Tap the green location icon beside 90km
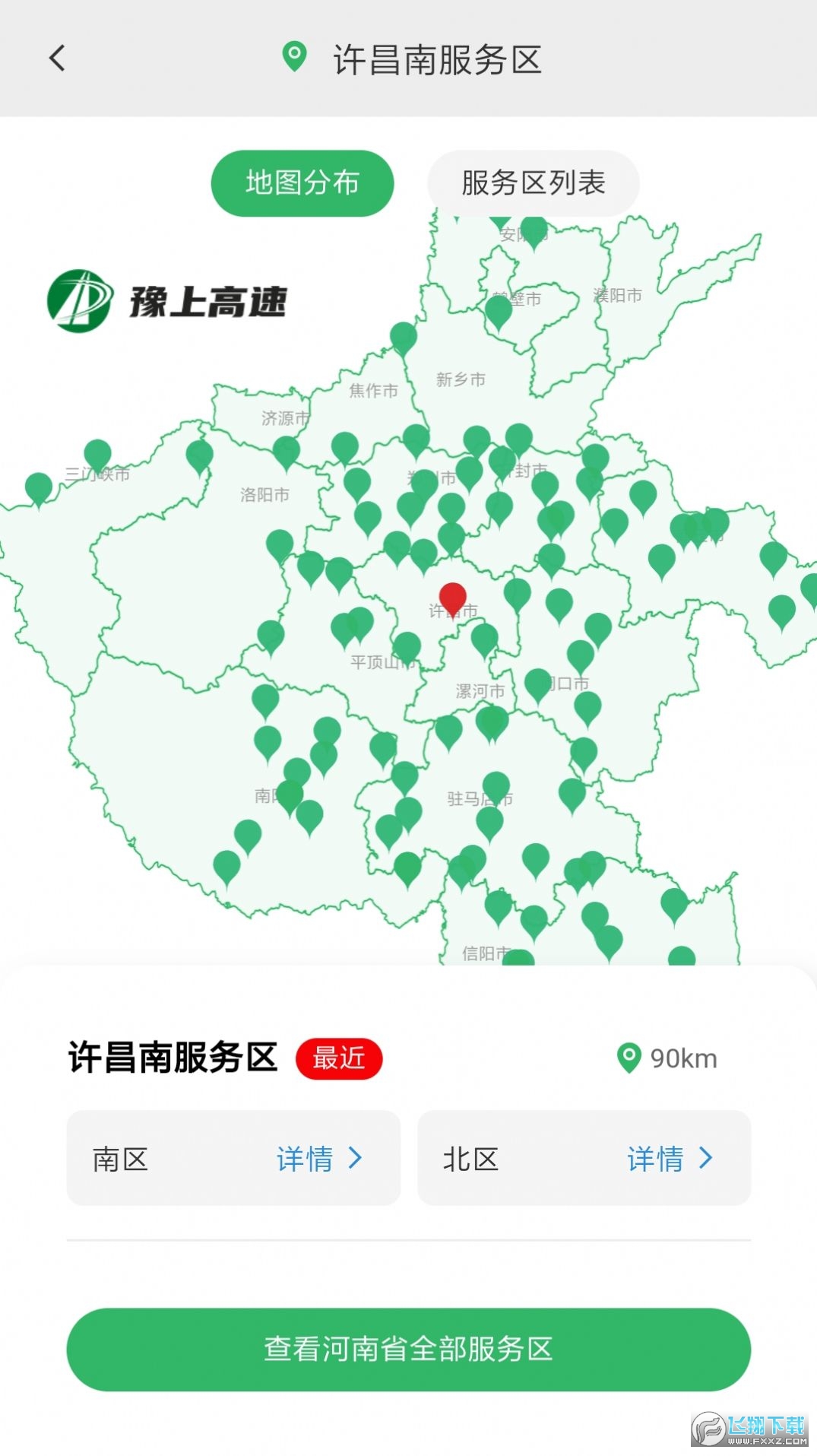 click(x=629, y=1058)
